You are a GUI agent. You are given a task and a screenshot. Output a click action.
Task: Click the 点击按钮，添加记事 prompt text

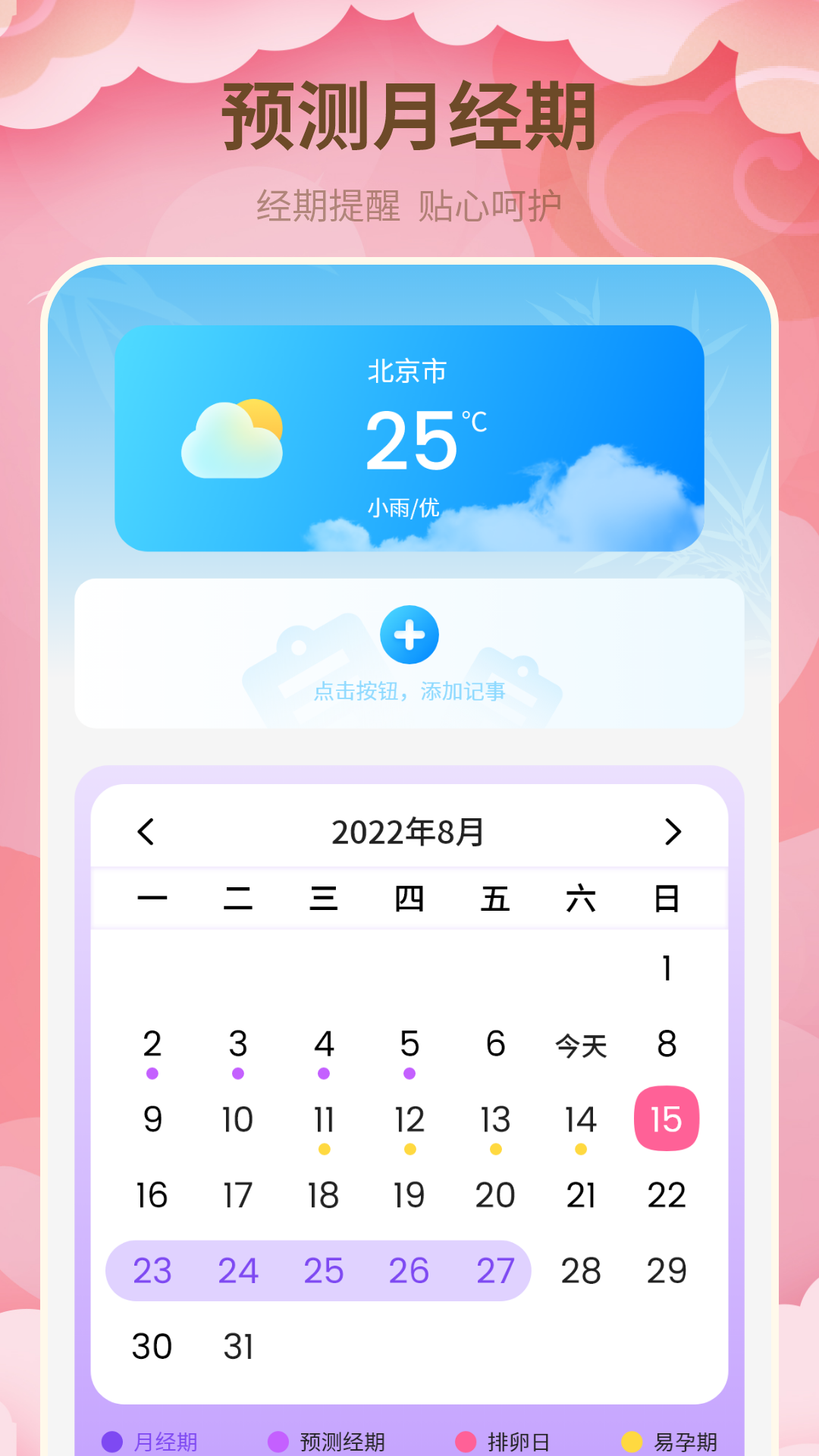pos(409,692)
